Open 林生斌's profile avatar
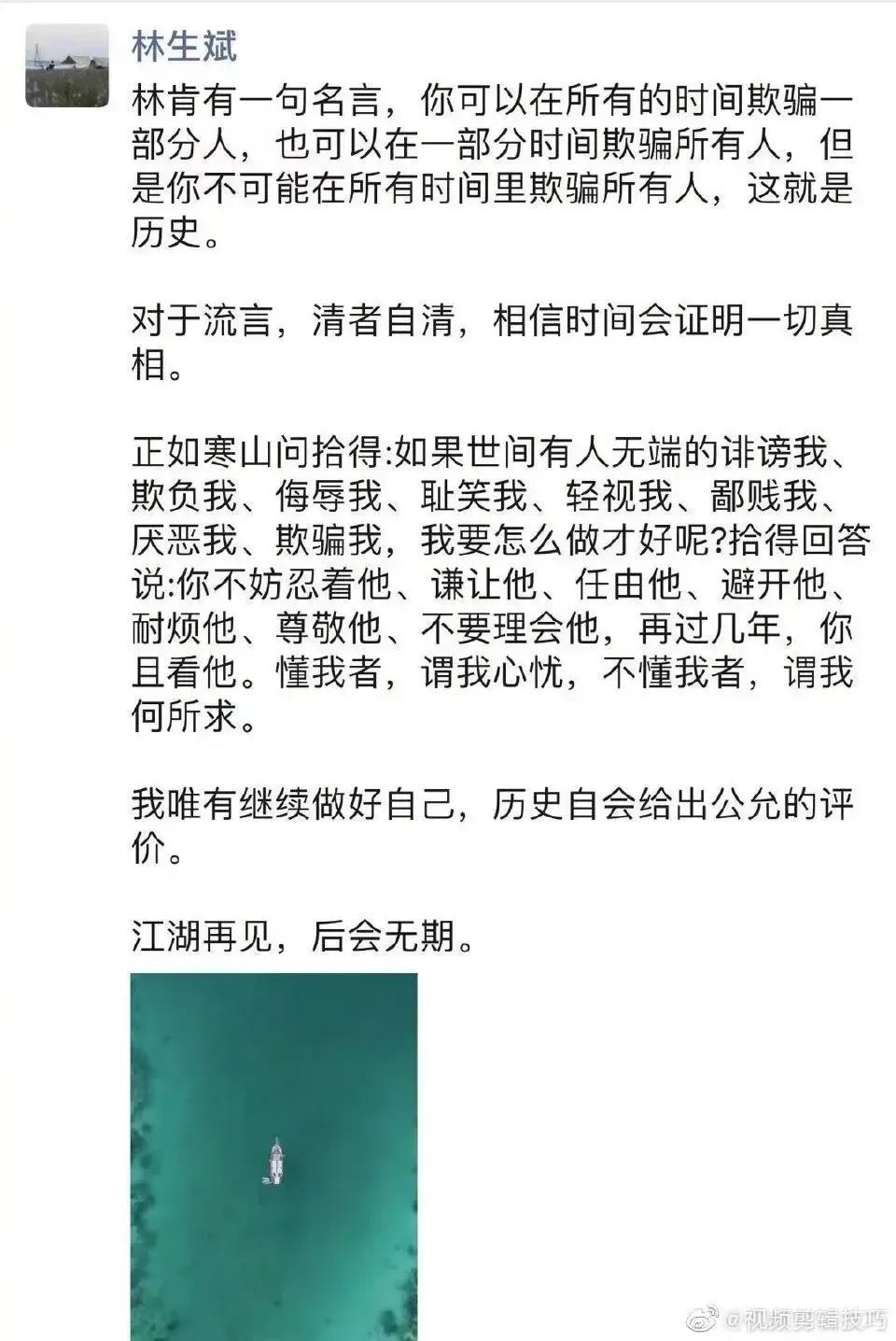Screen dimensions: 896x1341 pos(66,64)
